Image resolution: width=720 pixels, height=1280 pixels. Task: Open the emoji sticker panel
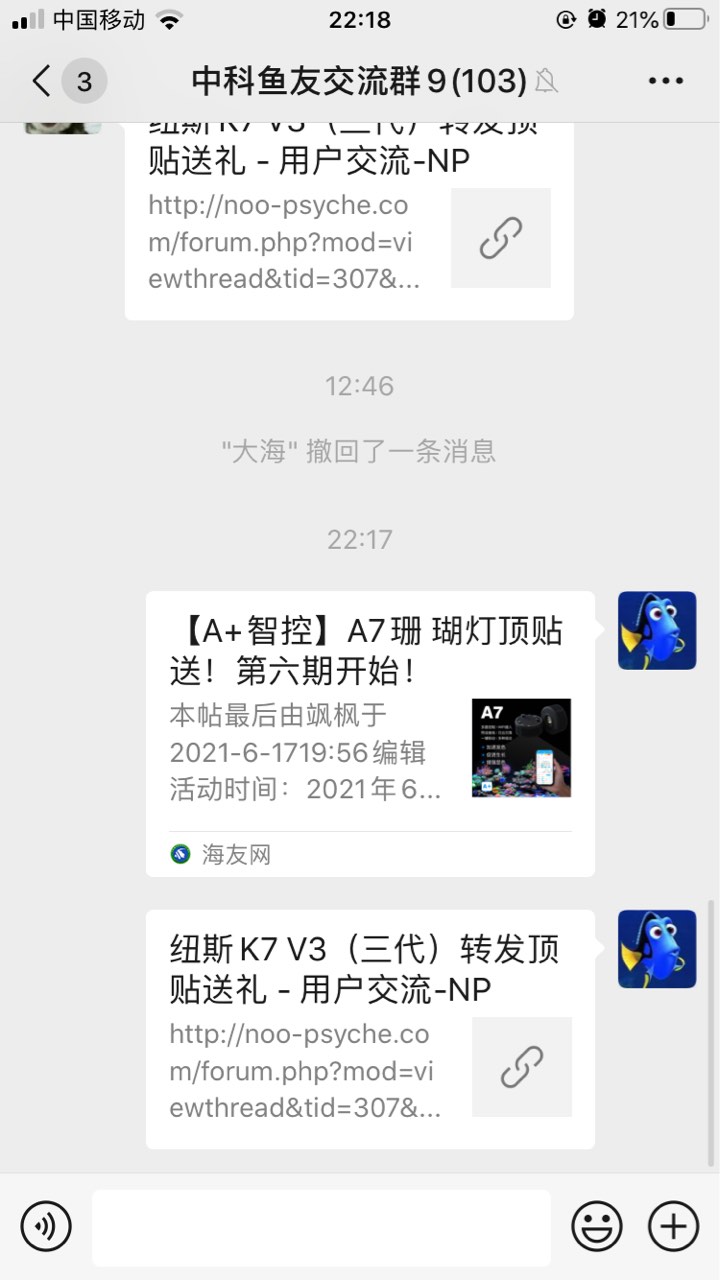point(597,1225)
